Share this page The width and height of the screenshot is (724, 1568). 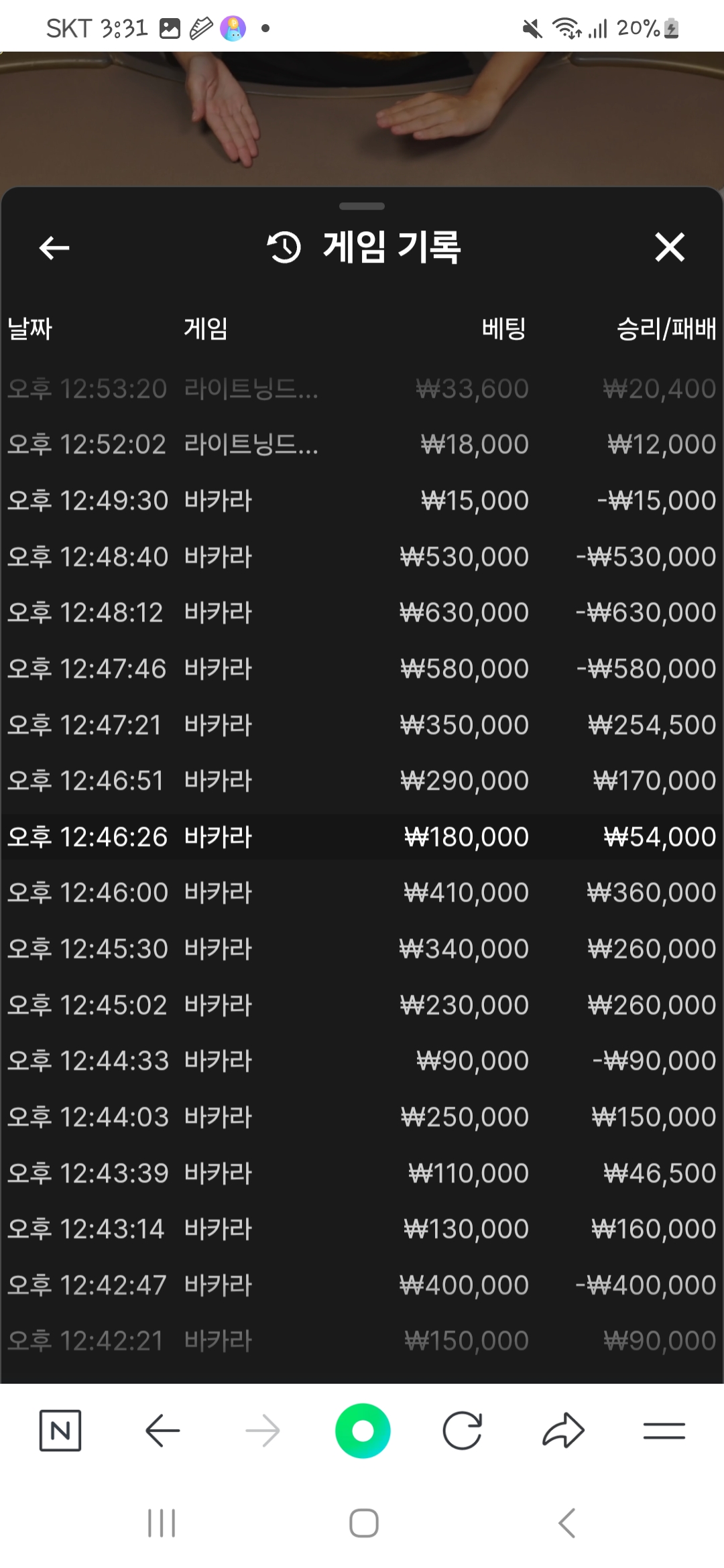pyautogui.click(x=563, y=1431)
